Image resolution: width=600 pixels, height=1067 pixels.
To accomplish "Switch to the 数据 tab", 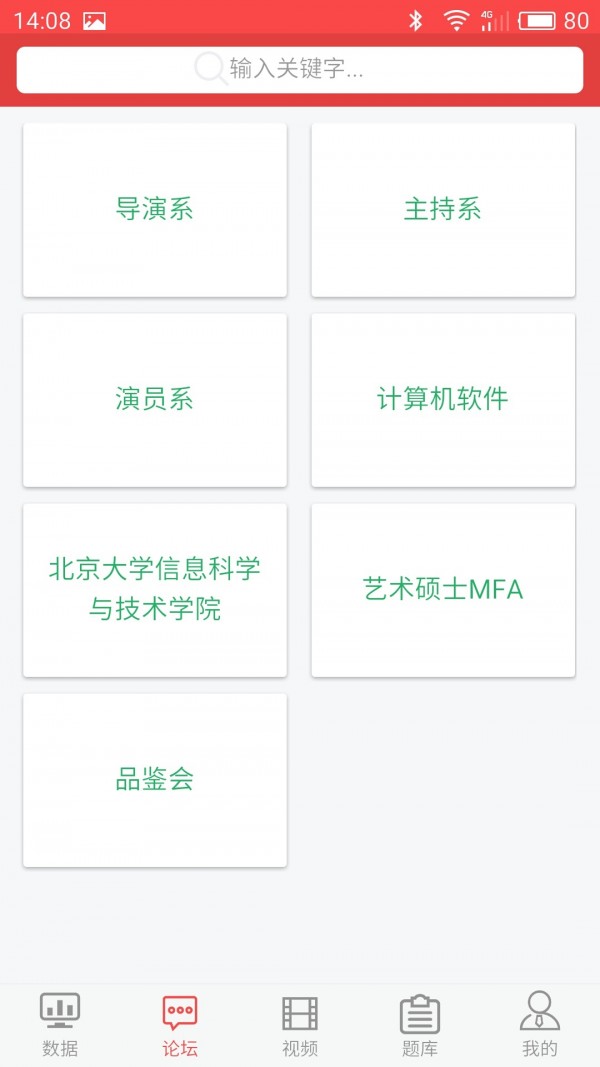I will (60, 1025).
